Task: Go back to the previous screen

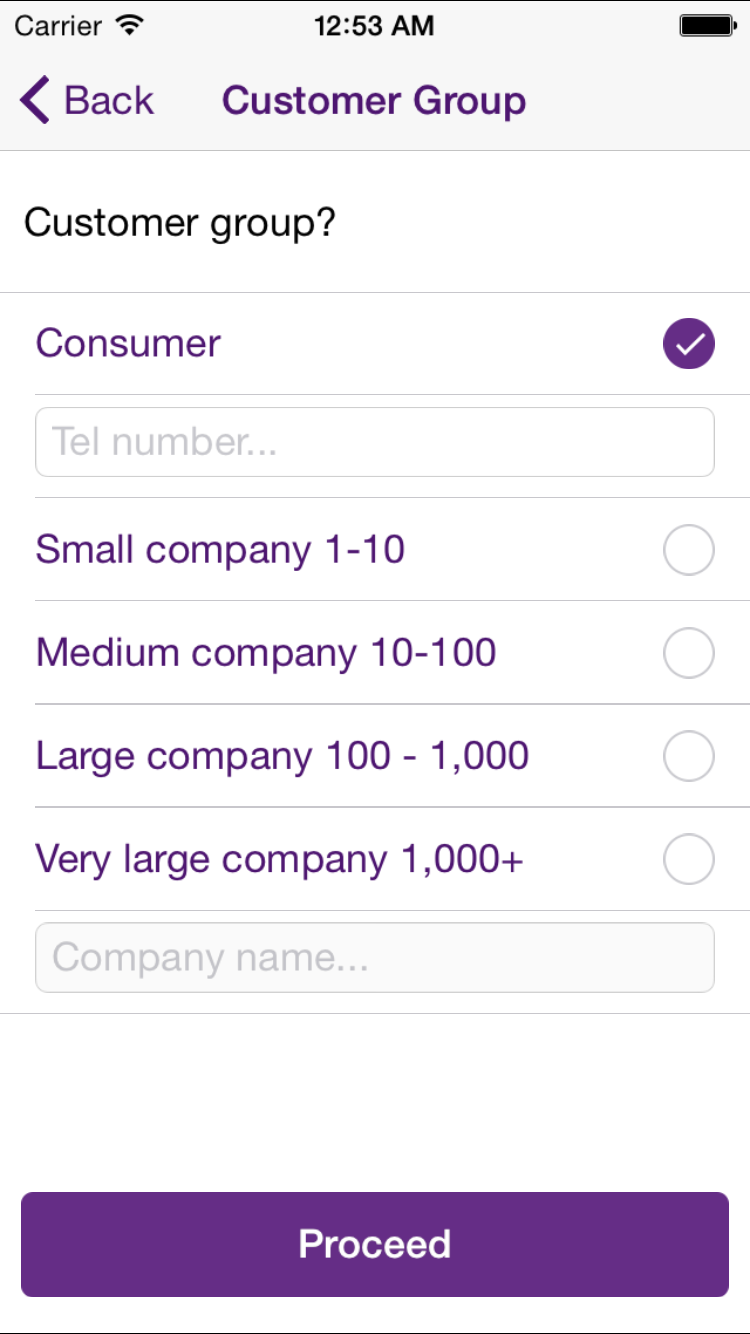Action: pyautogui.click(x=86, y=101)
